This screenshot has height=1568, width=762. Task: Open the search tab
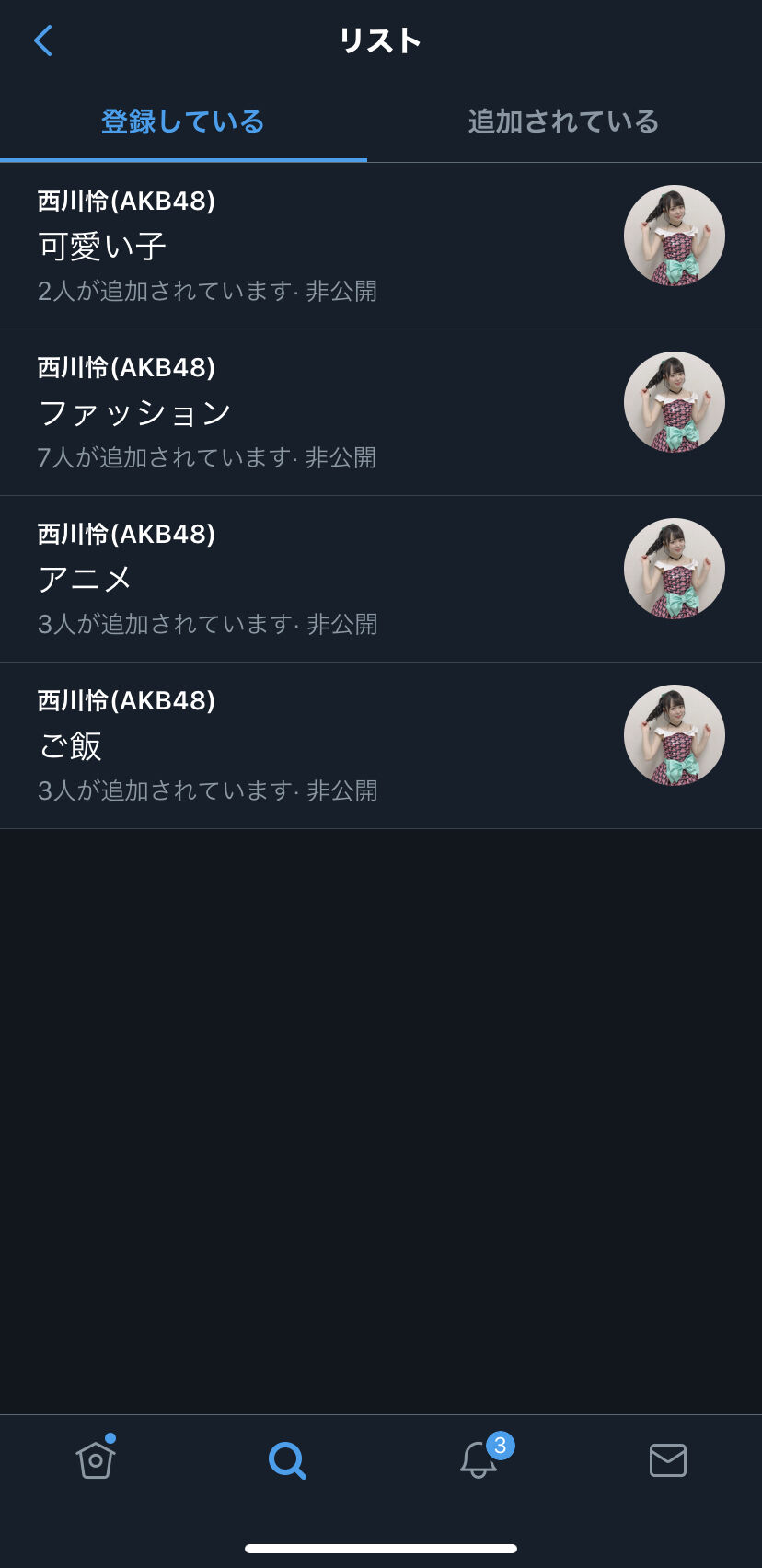[x=287, y=1459]
